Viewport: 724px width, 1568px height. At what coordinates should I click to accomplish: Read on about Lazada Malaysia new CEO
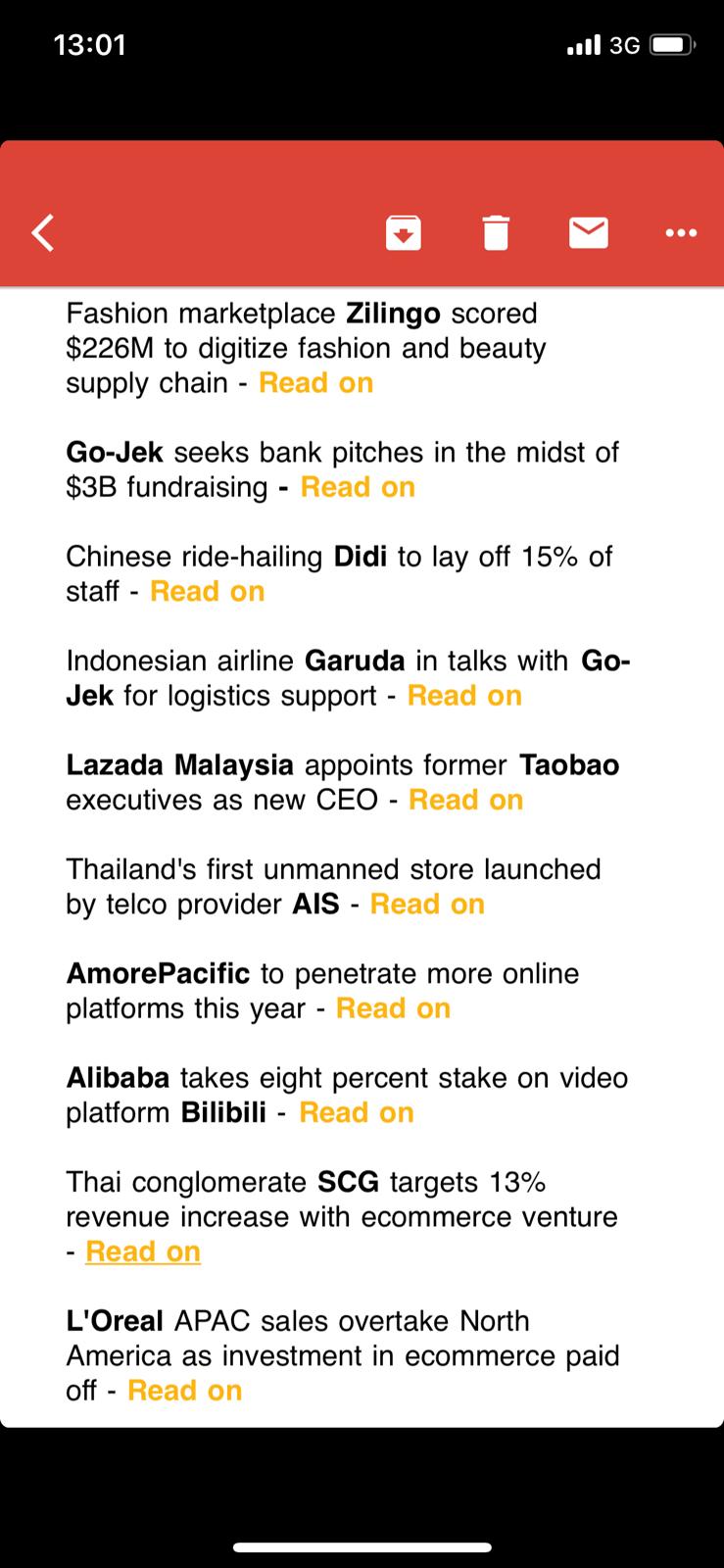pyautogui.click(x=465, y=801)
